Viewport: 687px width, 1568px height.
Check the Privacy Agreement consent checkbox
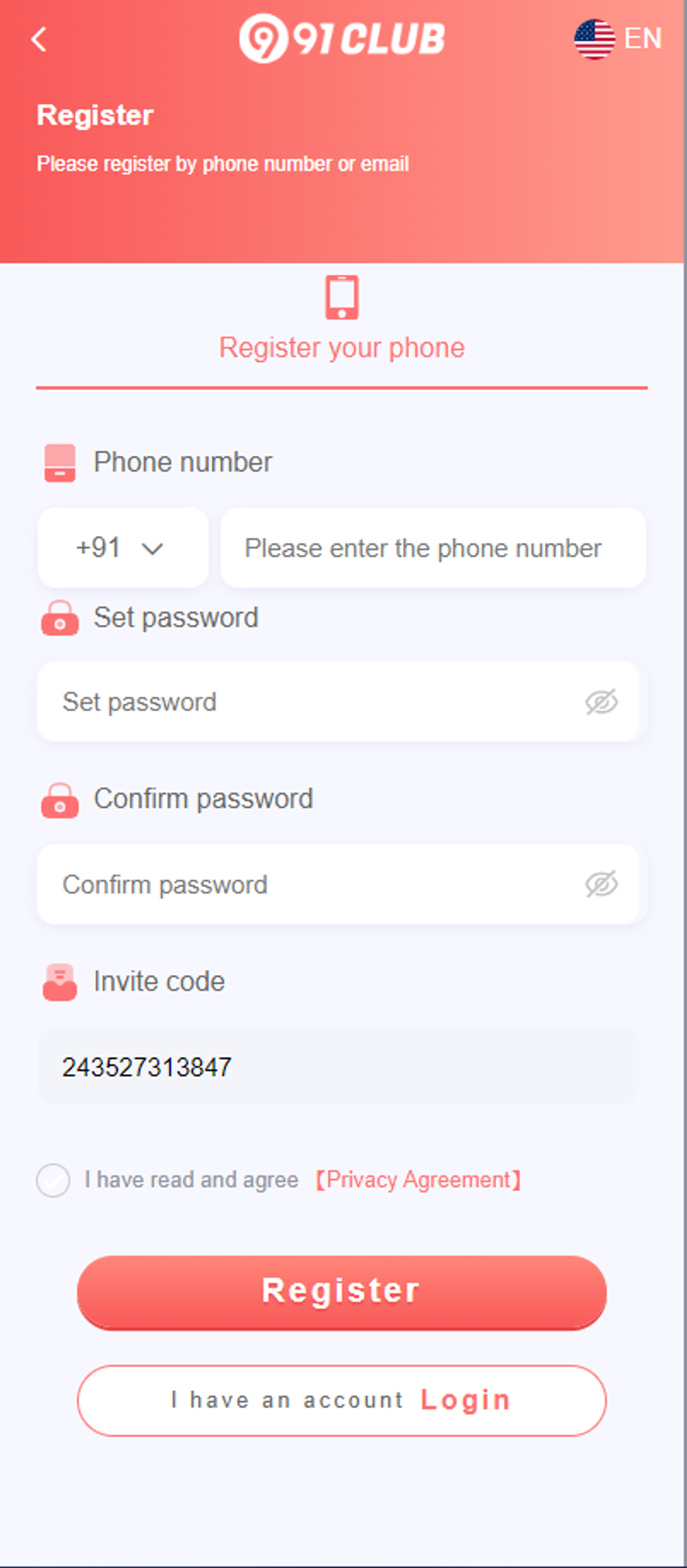coord(53,1180)
